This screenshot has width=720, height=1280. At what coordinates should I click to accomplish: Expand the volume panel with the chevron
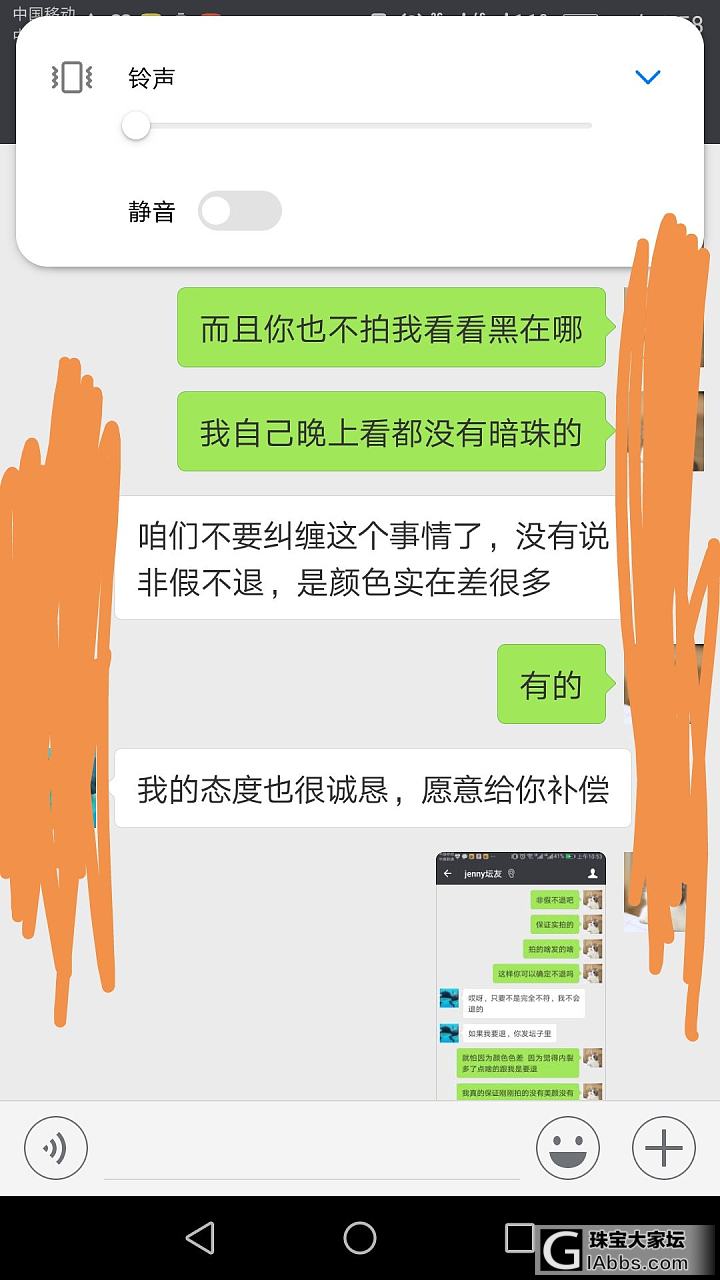point(648,77)
